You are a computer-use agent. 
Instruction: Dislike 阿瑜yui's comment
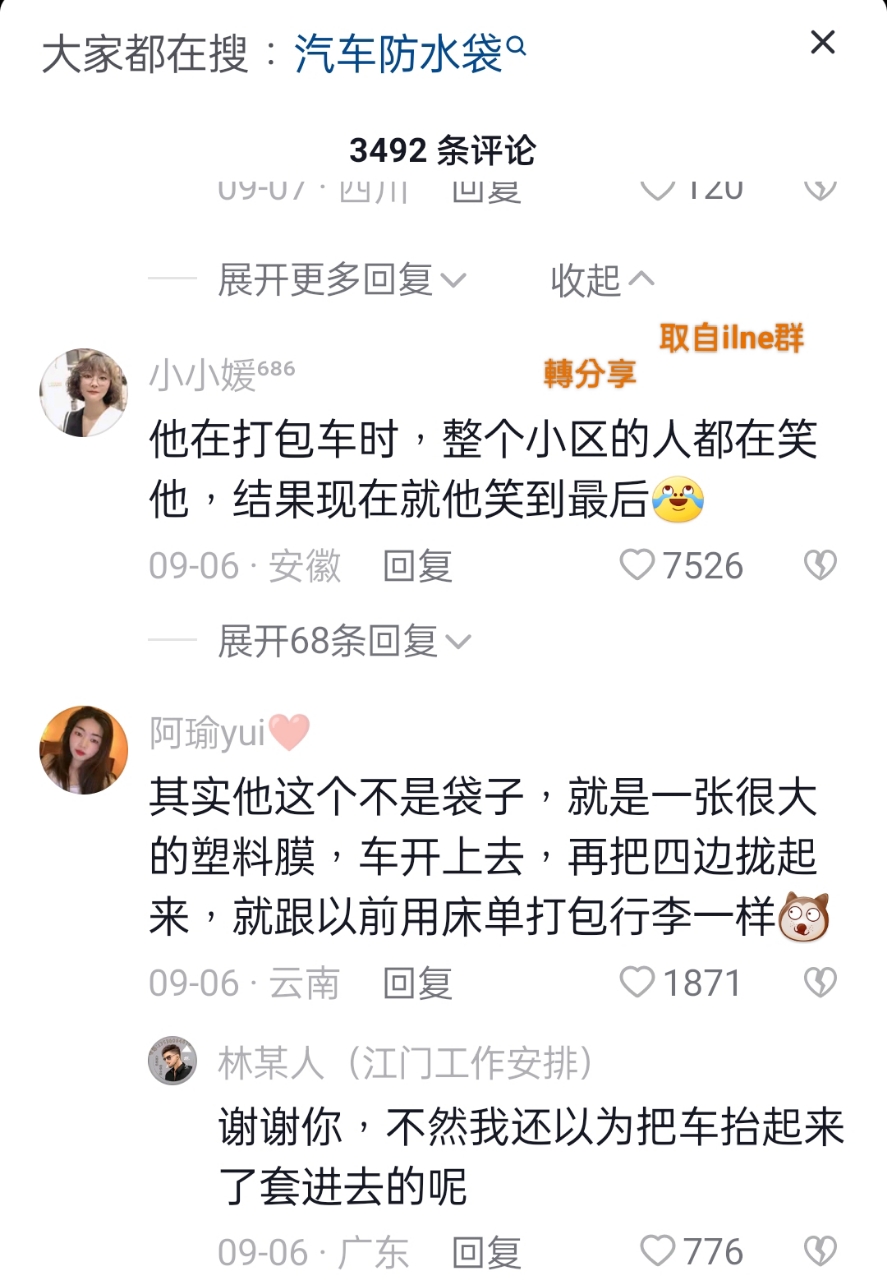point(820,983)
